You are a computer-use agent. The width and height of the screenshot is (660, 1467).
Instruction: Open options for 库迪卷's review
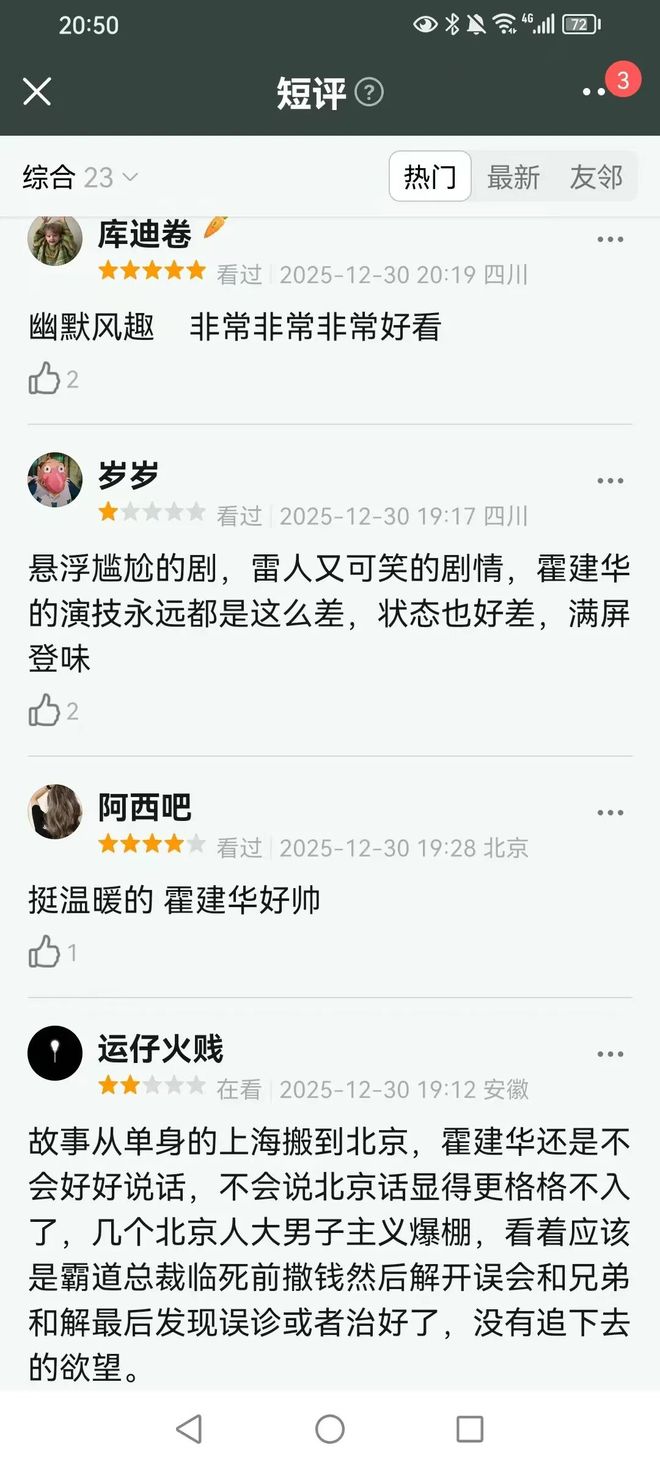(x=610, y=240)
